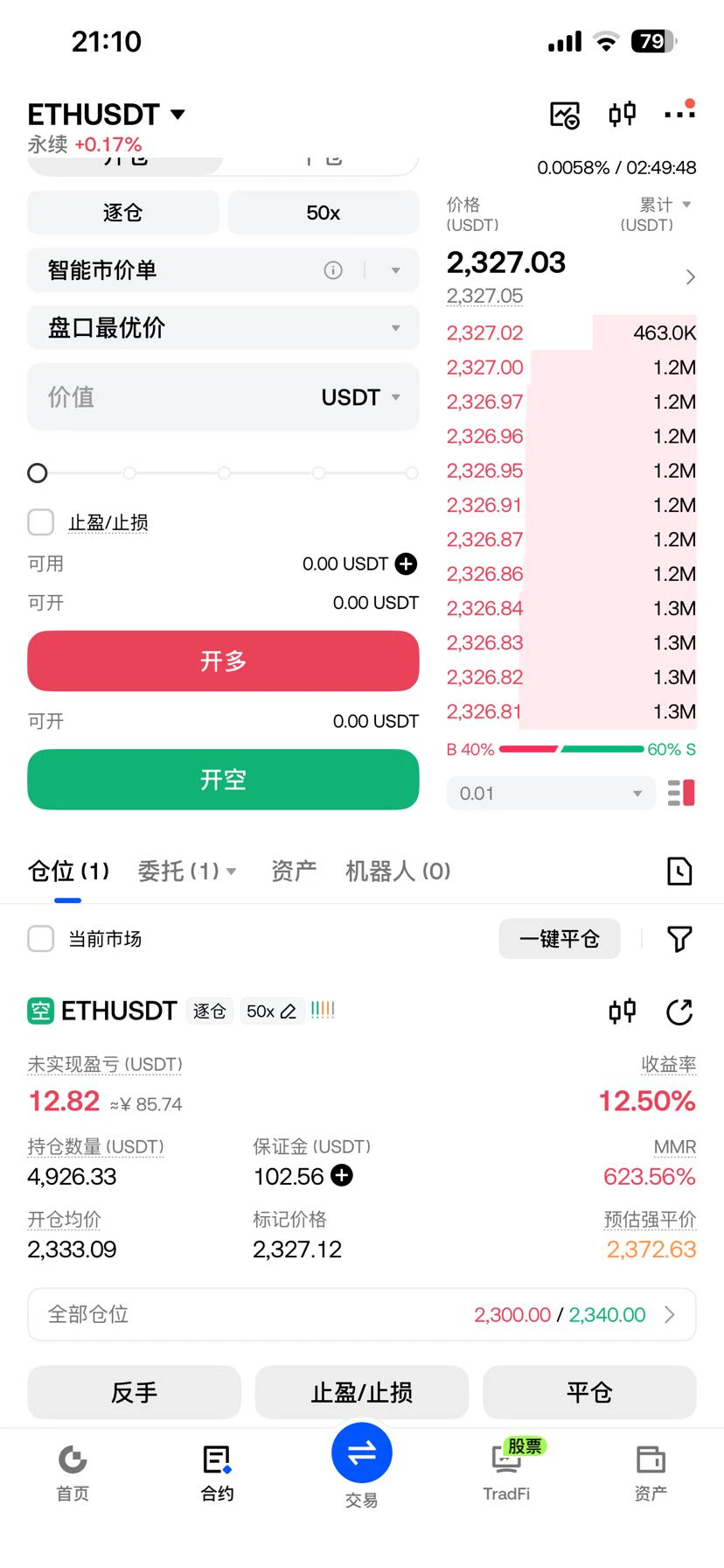The image size is (724, 1568).
Task: Go to the 首页 bottom tab
Action: (73, 1473)
